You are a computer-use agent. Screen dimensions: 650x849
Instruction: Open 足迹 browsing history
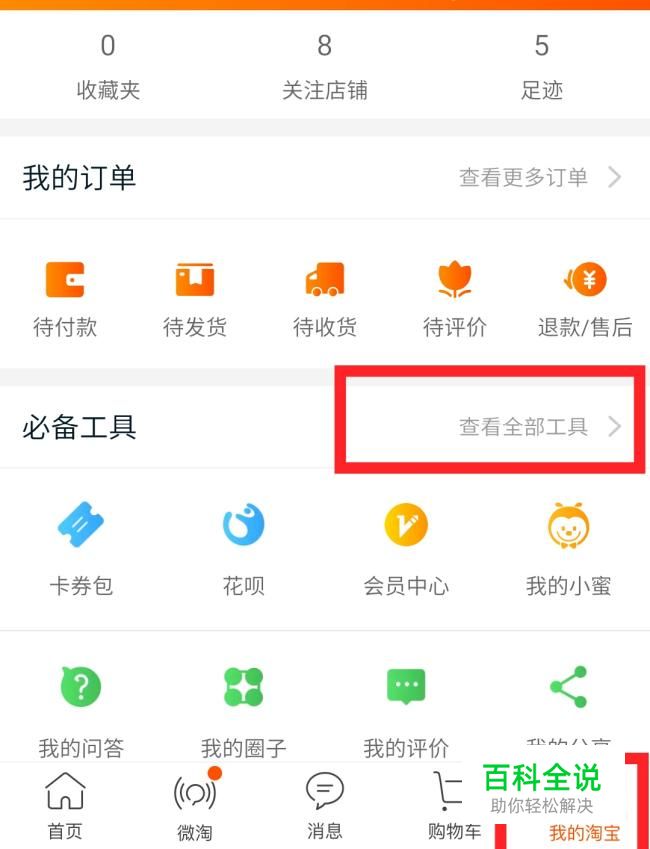click(541, 67)
